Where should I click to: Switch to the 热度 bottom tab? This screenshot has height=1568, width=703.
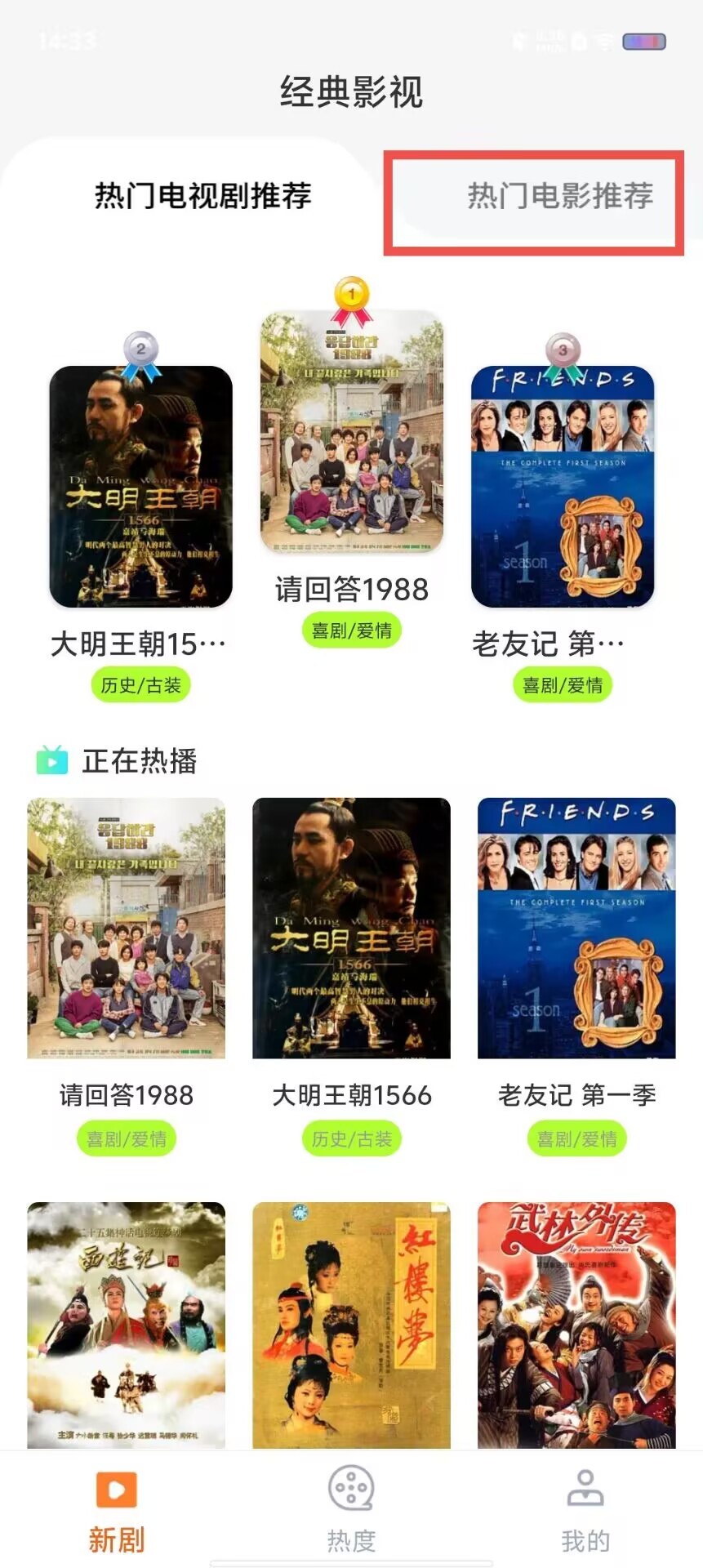(351, 1511)
